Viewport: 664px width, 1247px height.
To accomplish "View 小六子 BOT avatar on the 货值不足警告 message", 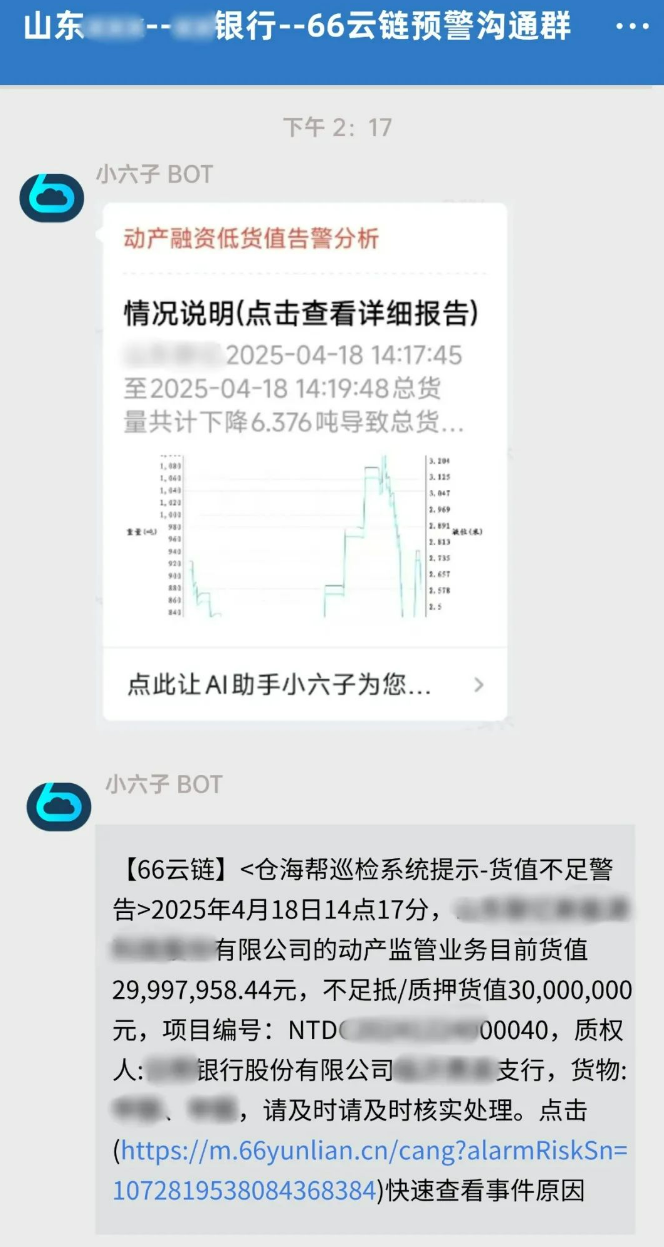I will point(58,805).
